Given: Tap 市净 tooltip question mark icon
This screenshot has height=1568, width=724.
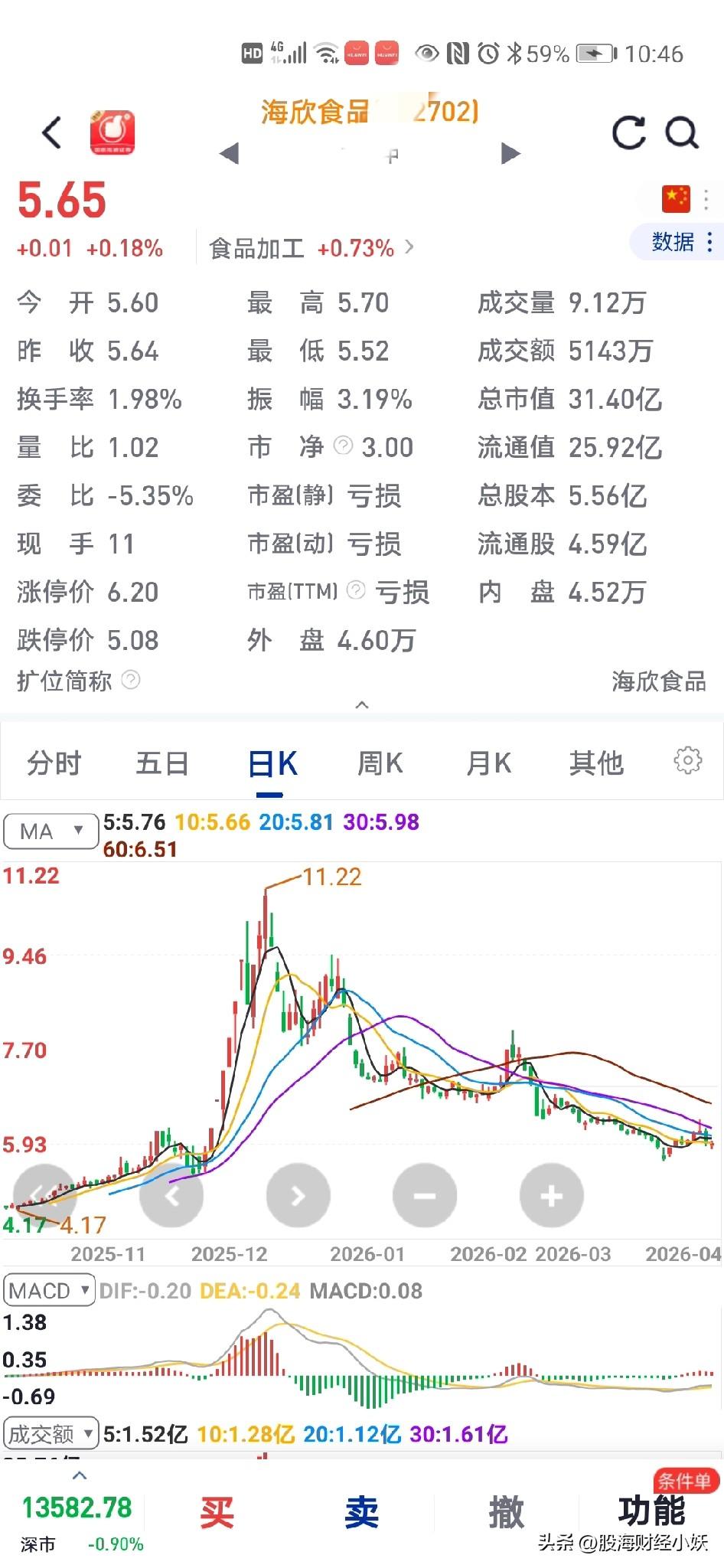Looking at the screenshot, I should 342,446.
